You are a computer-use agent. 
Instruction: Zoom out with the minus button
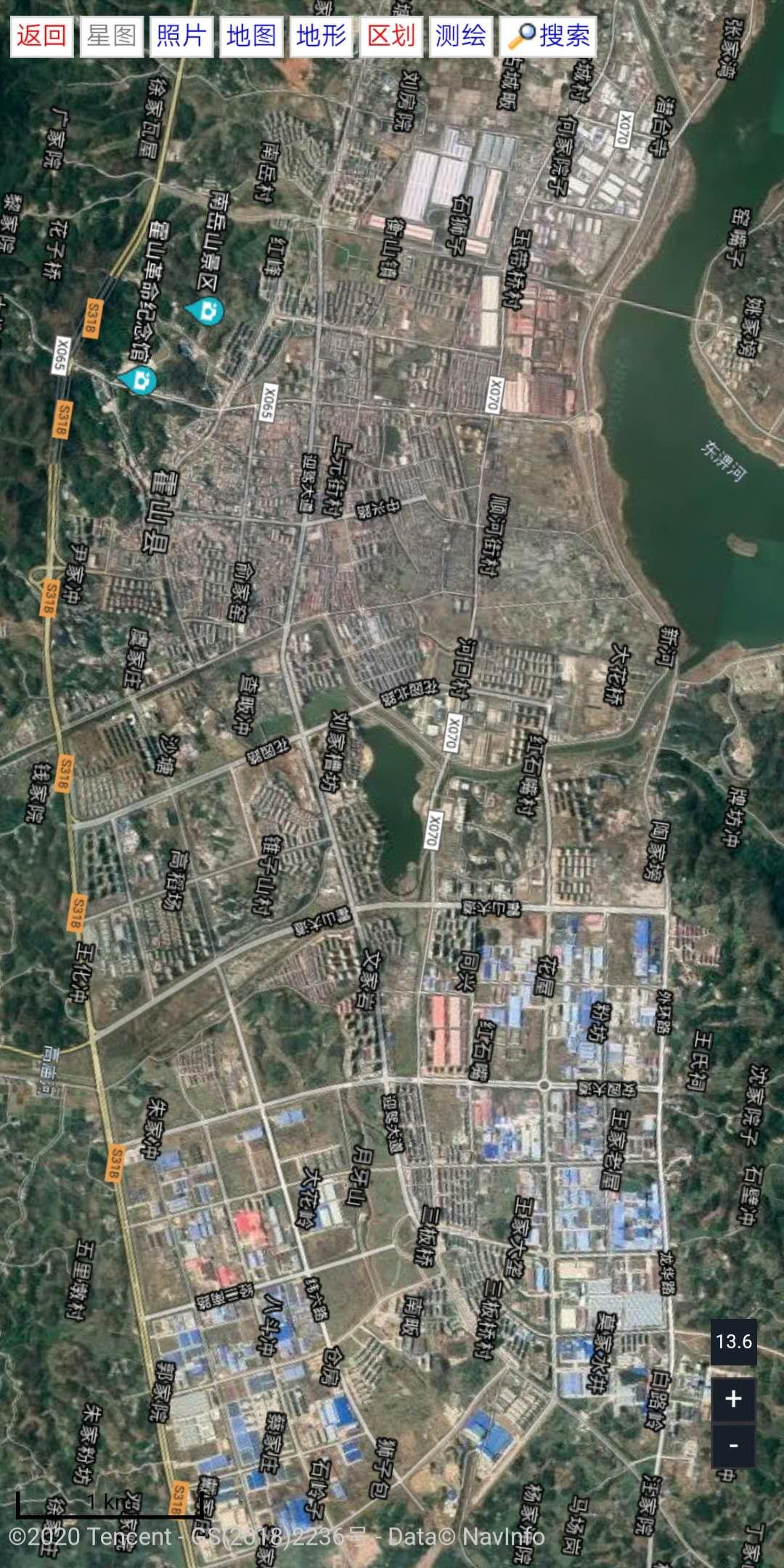pos(733,1445)
